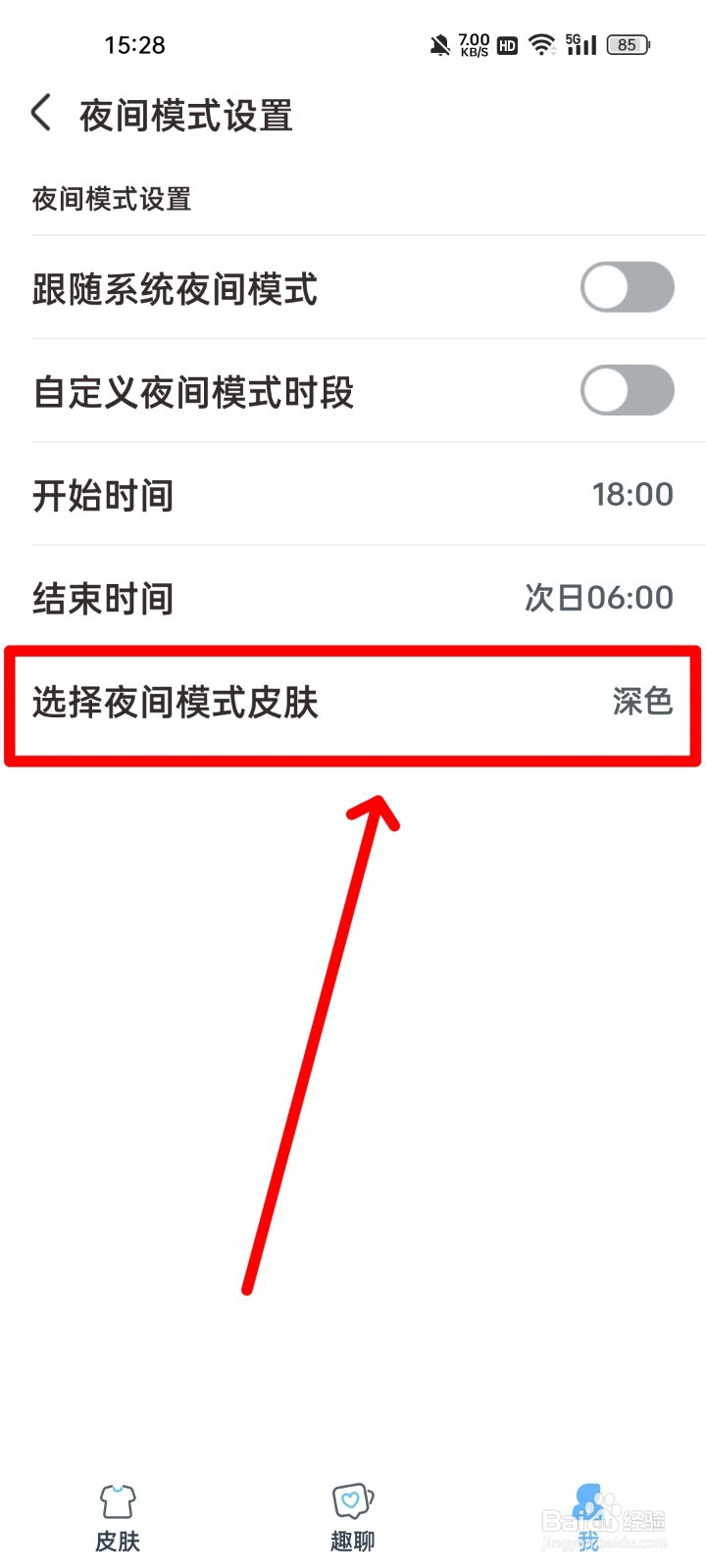
Task: Toggle follow system dark mode off
Action: (x=628, y=287)
